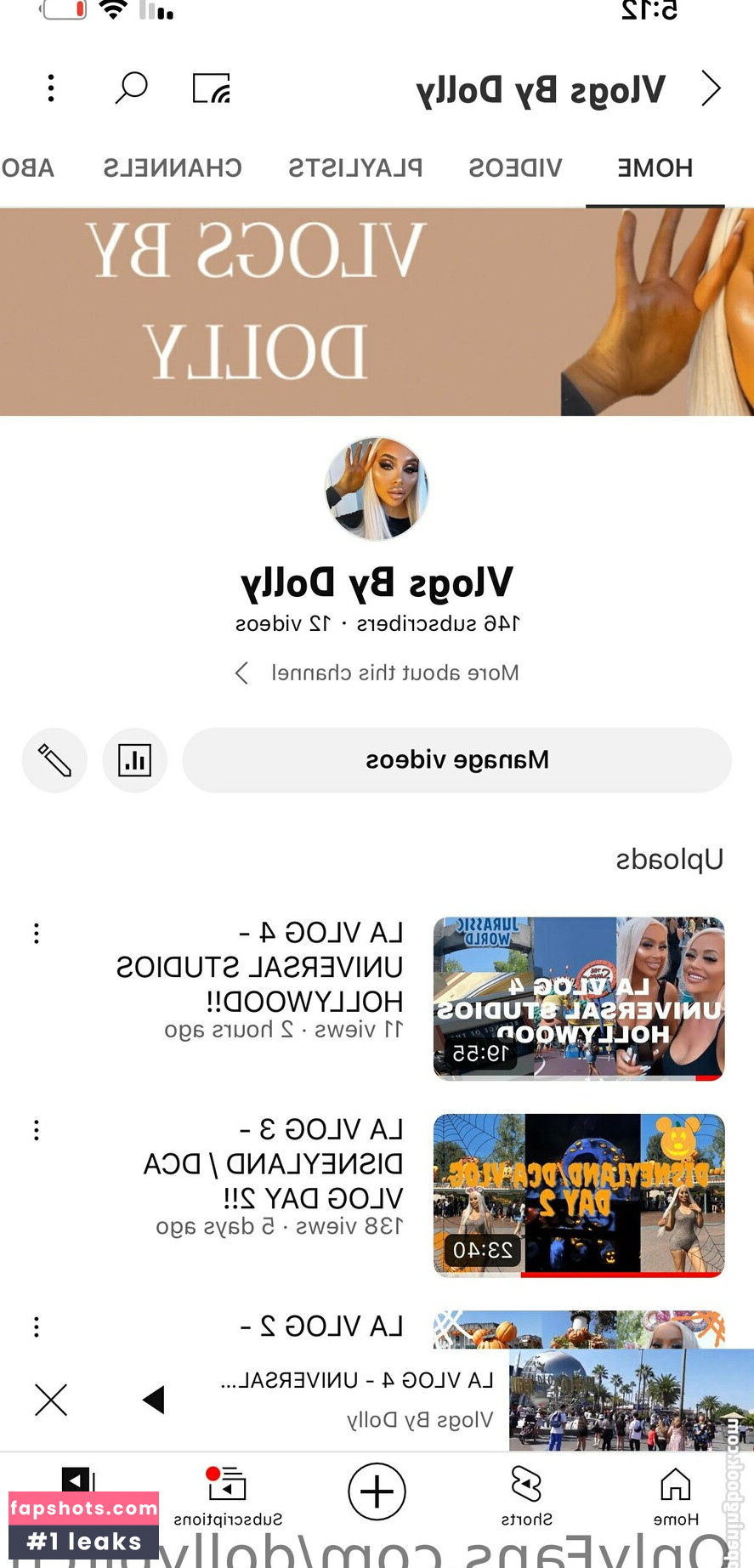
Task: Create a new upload with the plus button
Action: [x=377, y=1491]
